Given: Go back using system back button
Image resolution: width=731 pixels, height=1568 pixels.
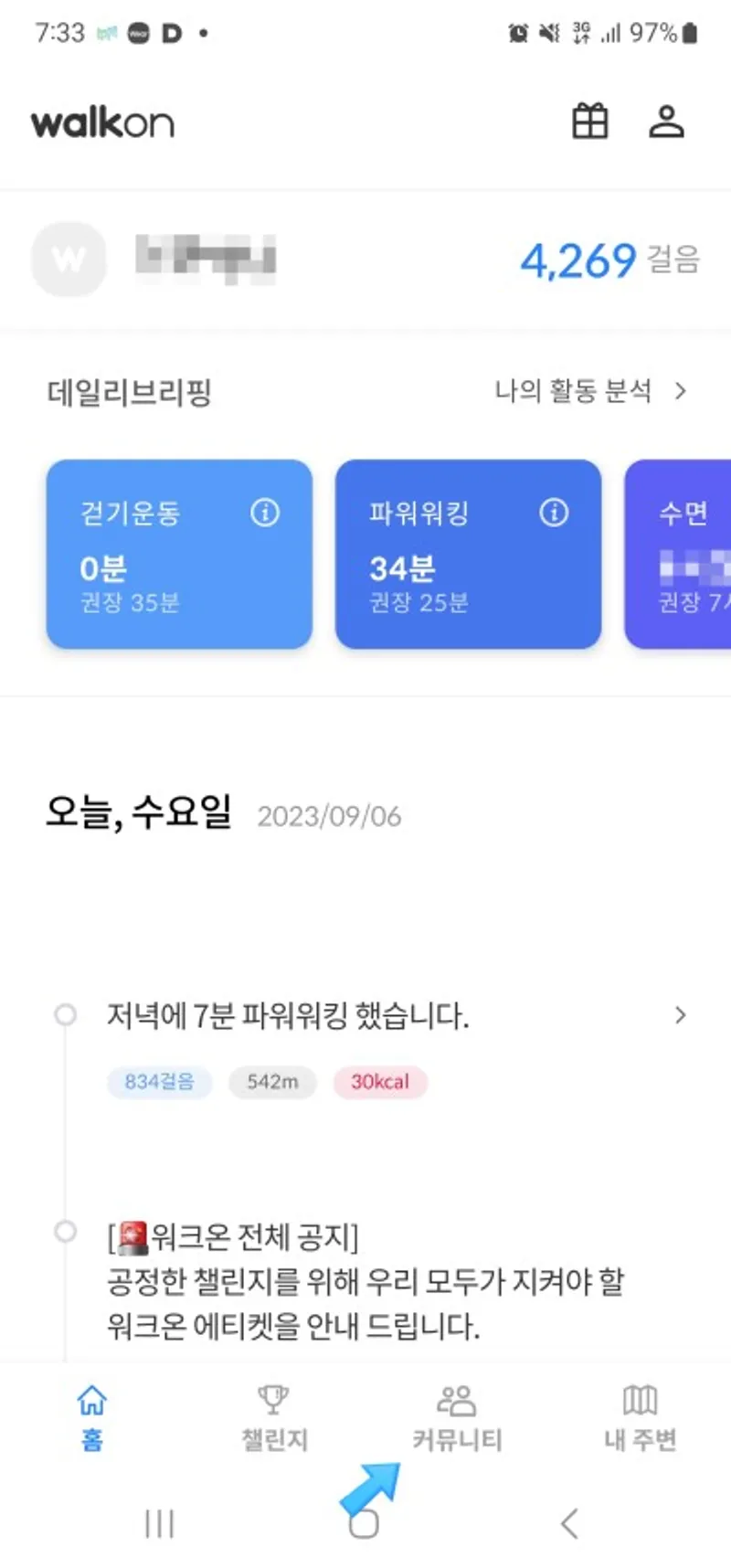Looking at the screenshot, I should coord(569,1523).
